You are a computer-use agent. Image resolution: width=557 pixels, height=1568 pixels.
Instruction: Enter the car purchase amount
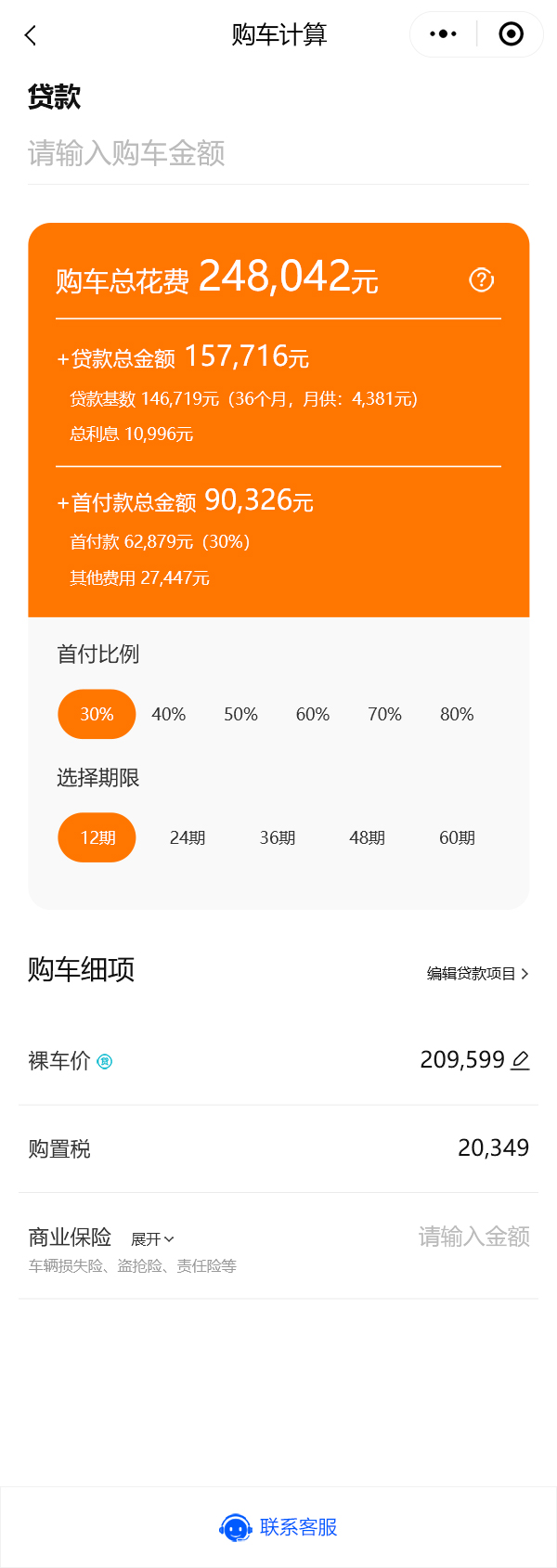point(278,153)
